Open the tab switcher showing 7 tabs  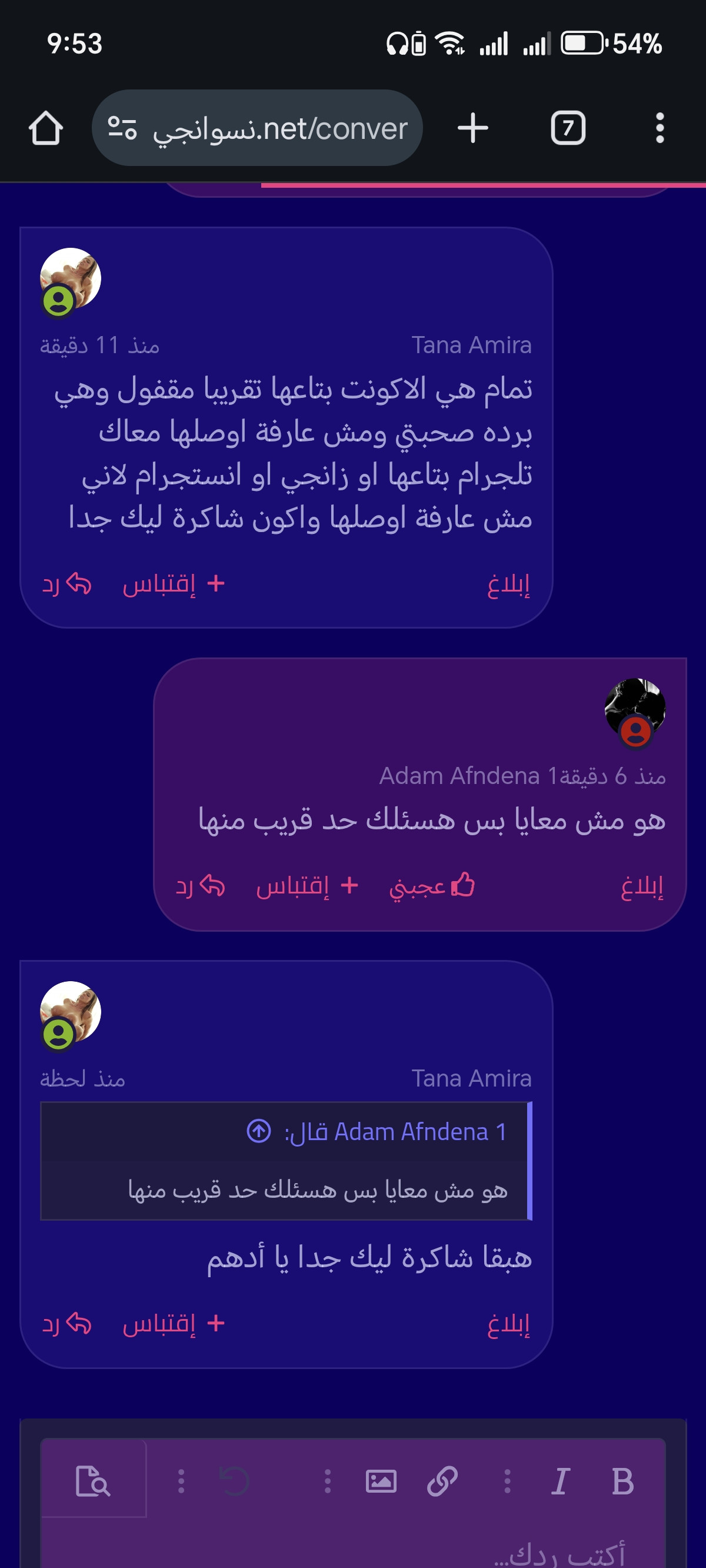[568, 128]
